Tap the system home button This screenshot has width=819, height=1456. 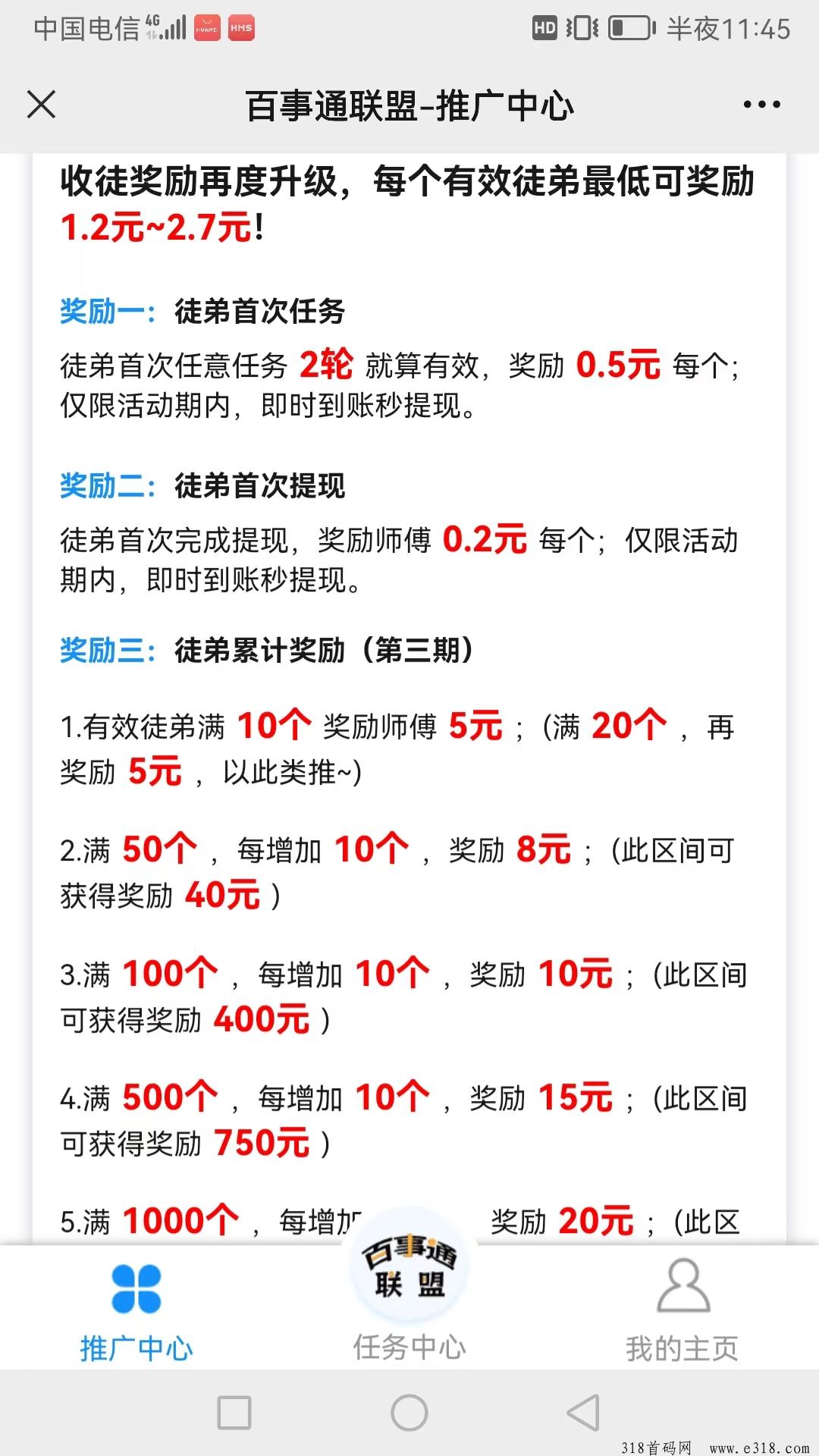[409, 1413]
